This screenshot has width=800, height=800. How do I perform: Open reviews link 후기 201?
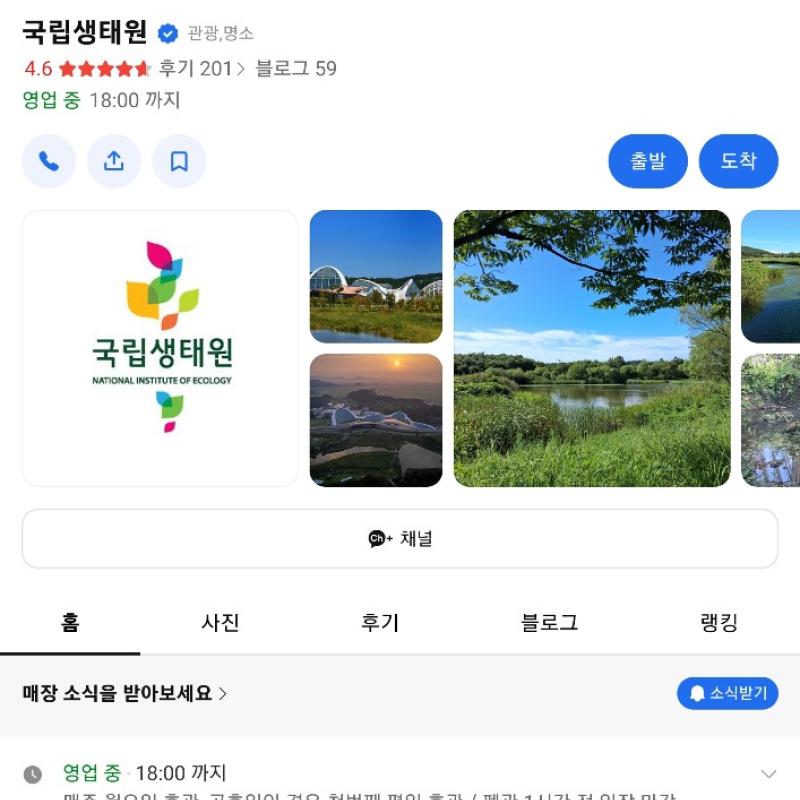(200, 68)
